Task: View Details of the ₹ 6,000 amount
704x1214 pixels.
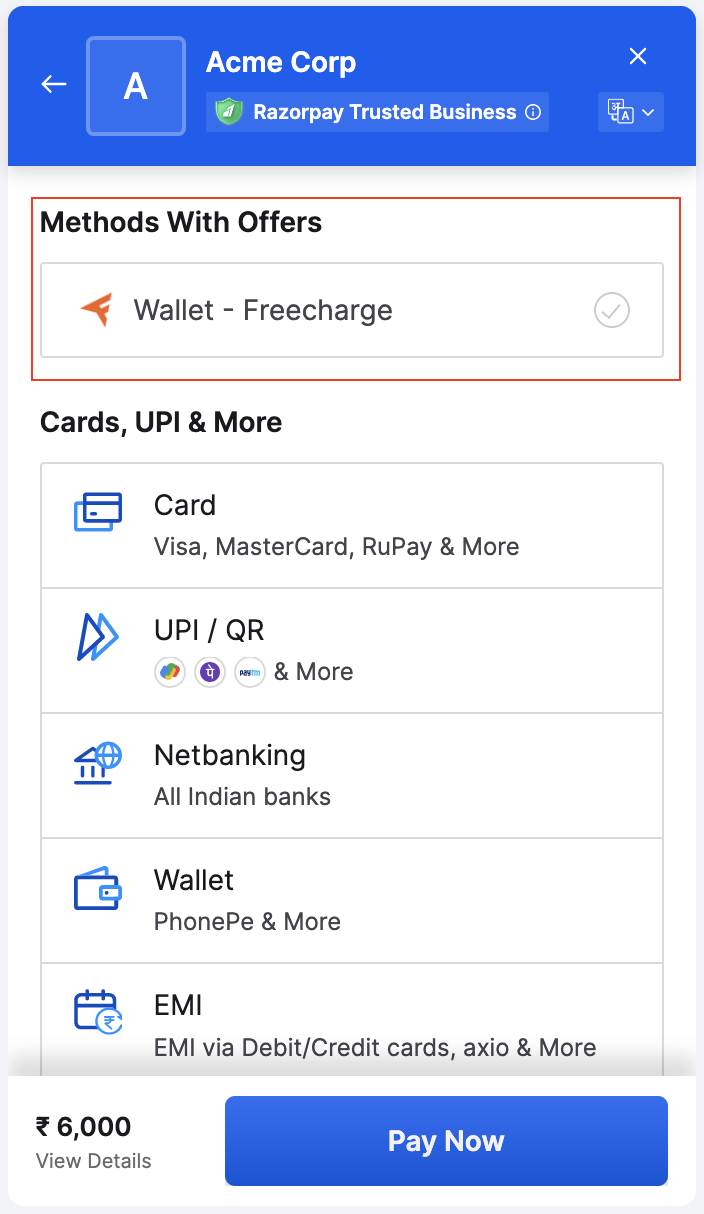Action: point(94,1161)
